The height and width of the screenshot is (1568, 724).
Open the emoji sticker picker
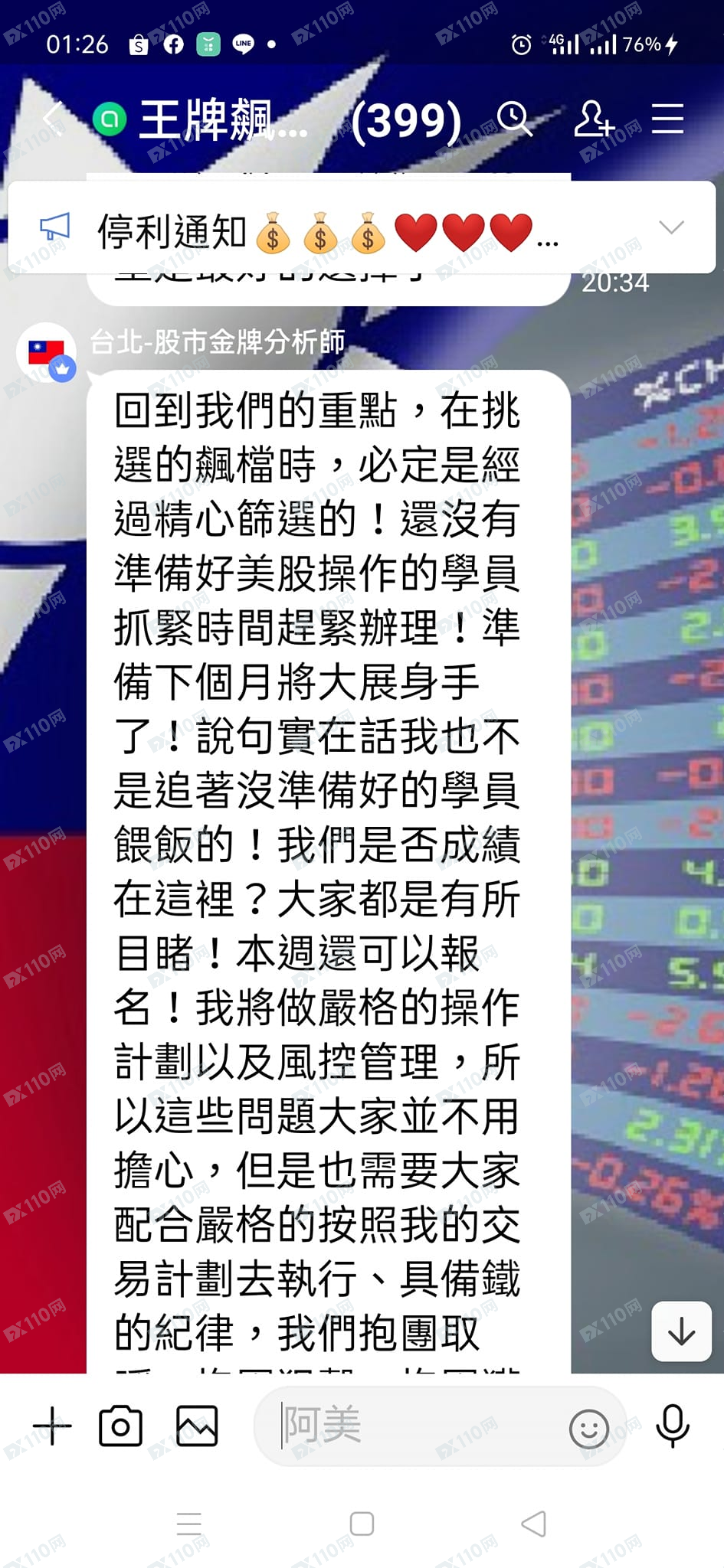pyautogui.click(x=588, y=1429)
